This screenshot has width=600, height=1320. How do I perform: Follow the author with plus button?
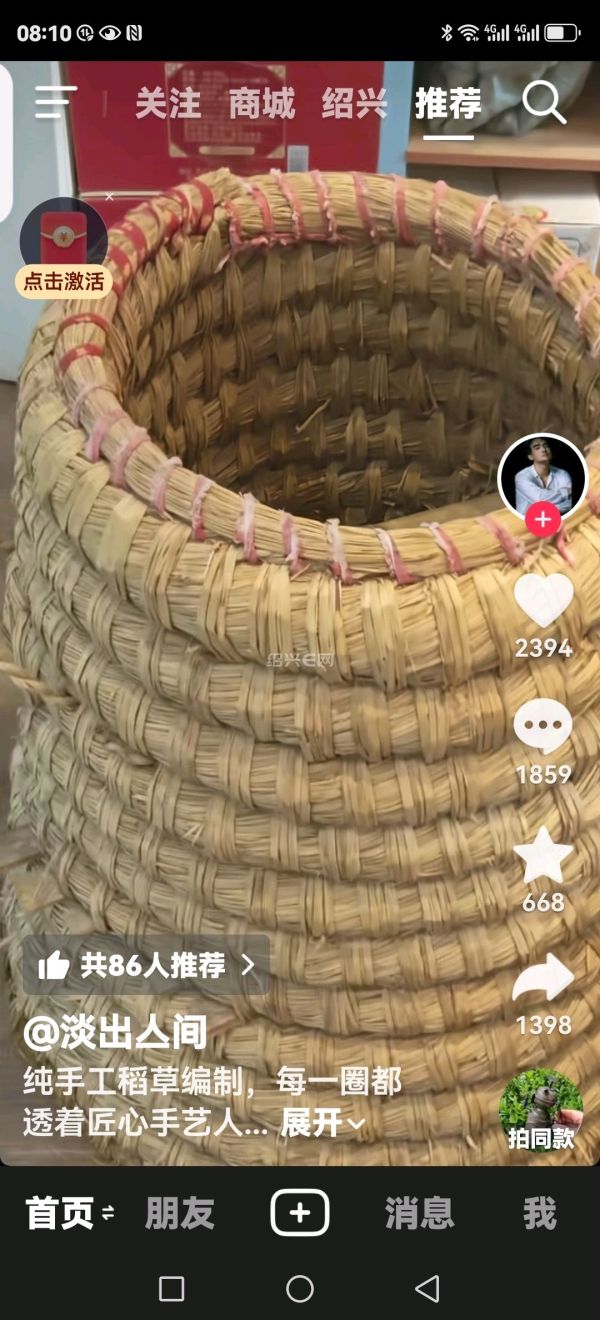click(x=543, y=520)
